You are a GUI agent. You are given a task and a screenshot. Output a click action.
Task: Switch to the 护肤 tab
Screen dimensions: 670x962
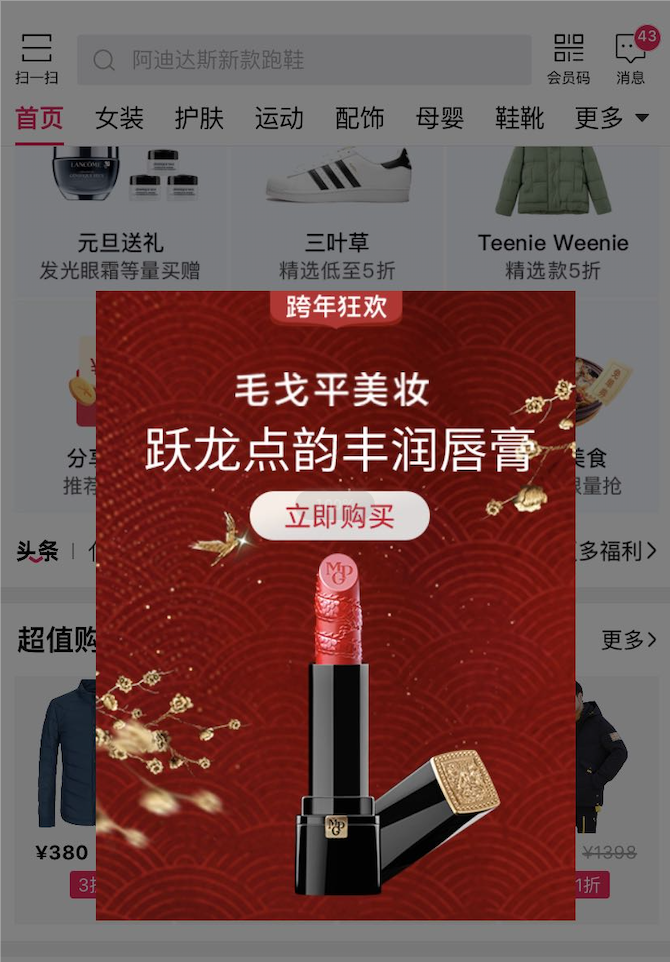point(199,119)
